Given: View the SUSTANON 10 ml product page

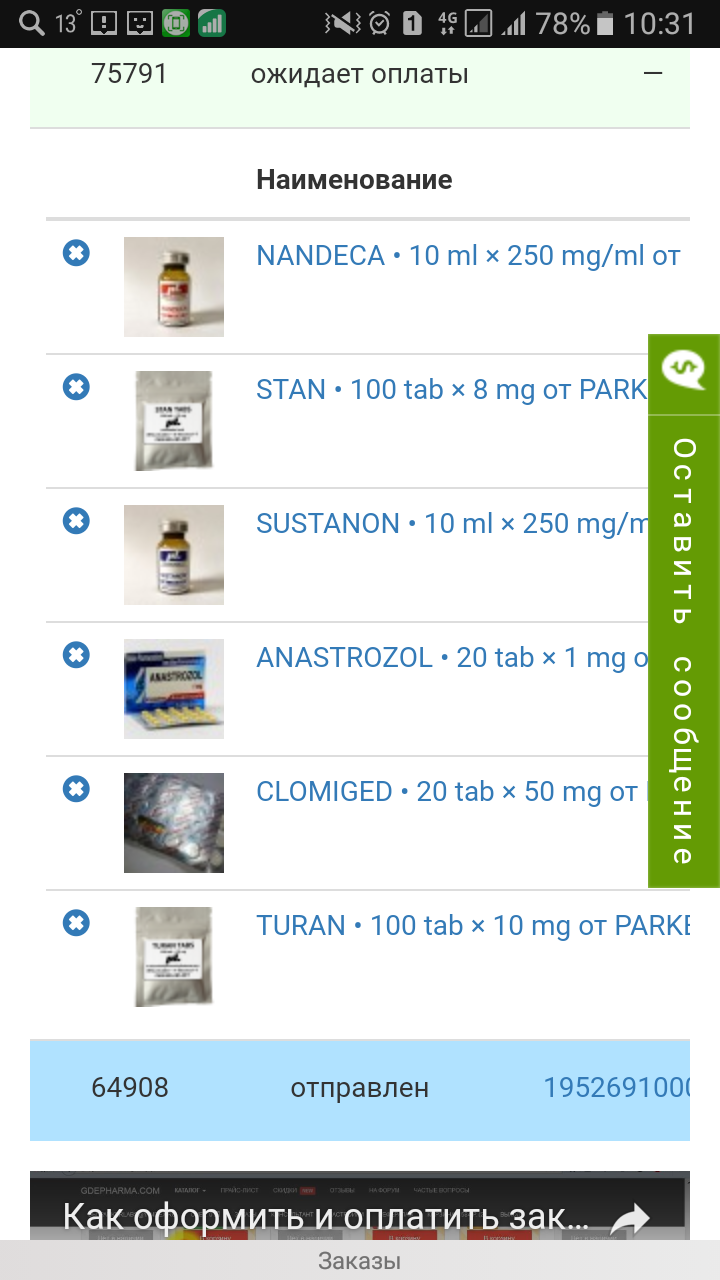Looking at the screenshot, I should 452,524.
